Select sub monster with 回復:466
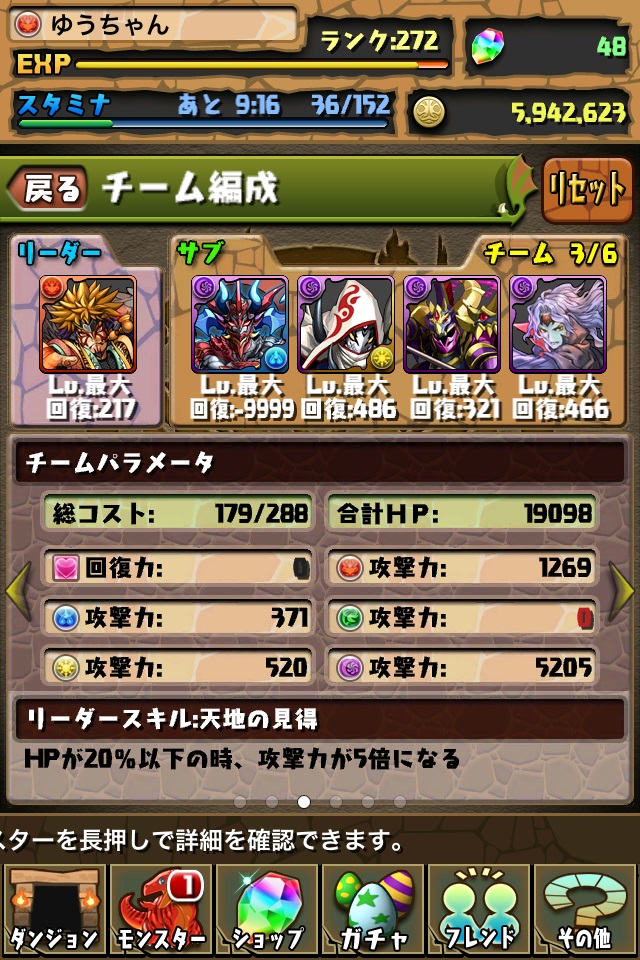The height and width of the screenshot is (960, 640). (x=557, y=325)
